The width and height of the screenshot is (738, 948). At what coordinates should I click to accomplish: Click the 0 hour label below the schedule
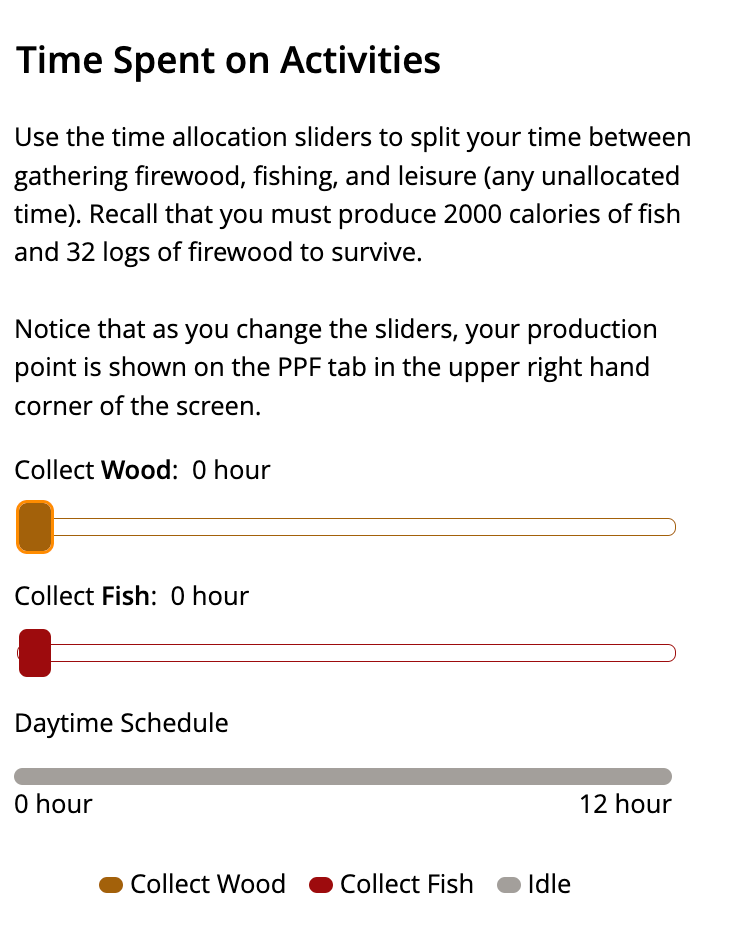(x=53, y=804)
